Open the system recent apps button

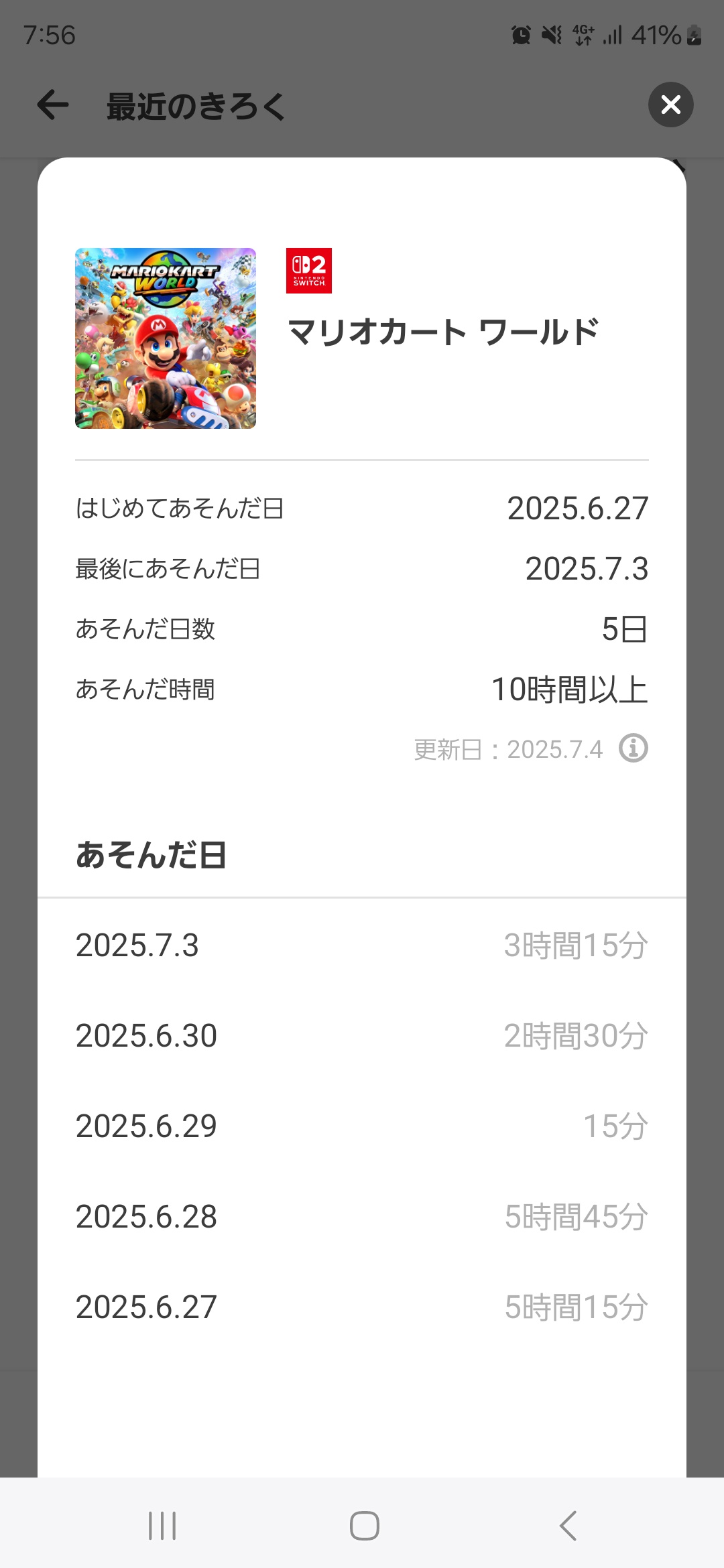(162, 1526)
